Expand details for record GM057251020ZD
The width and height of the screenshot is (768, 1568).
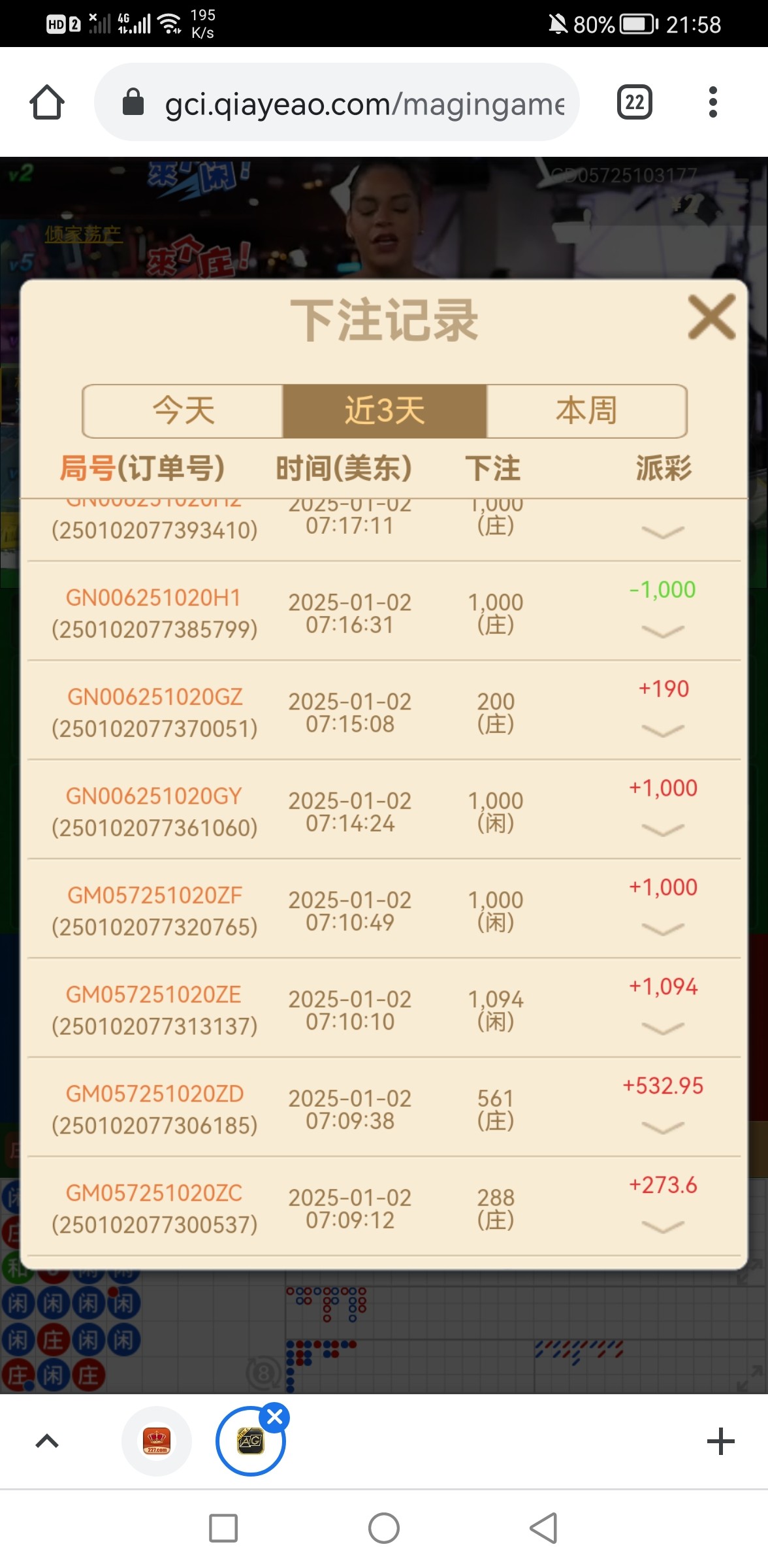click(x=662, y=1126)
